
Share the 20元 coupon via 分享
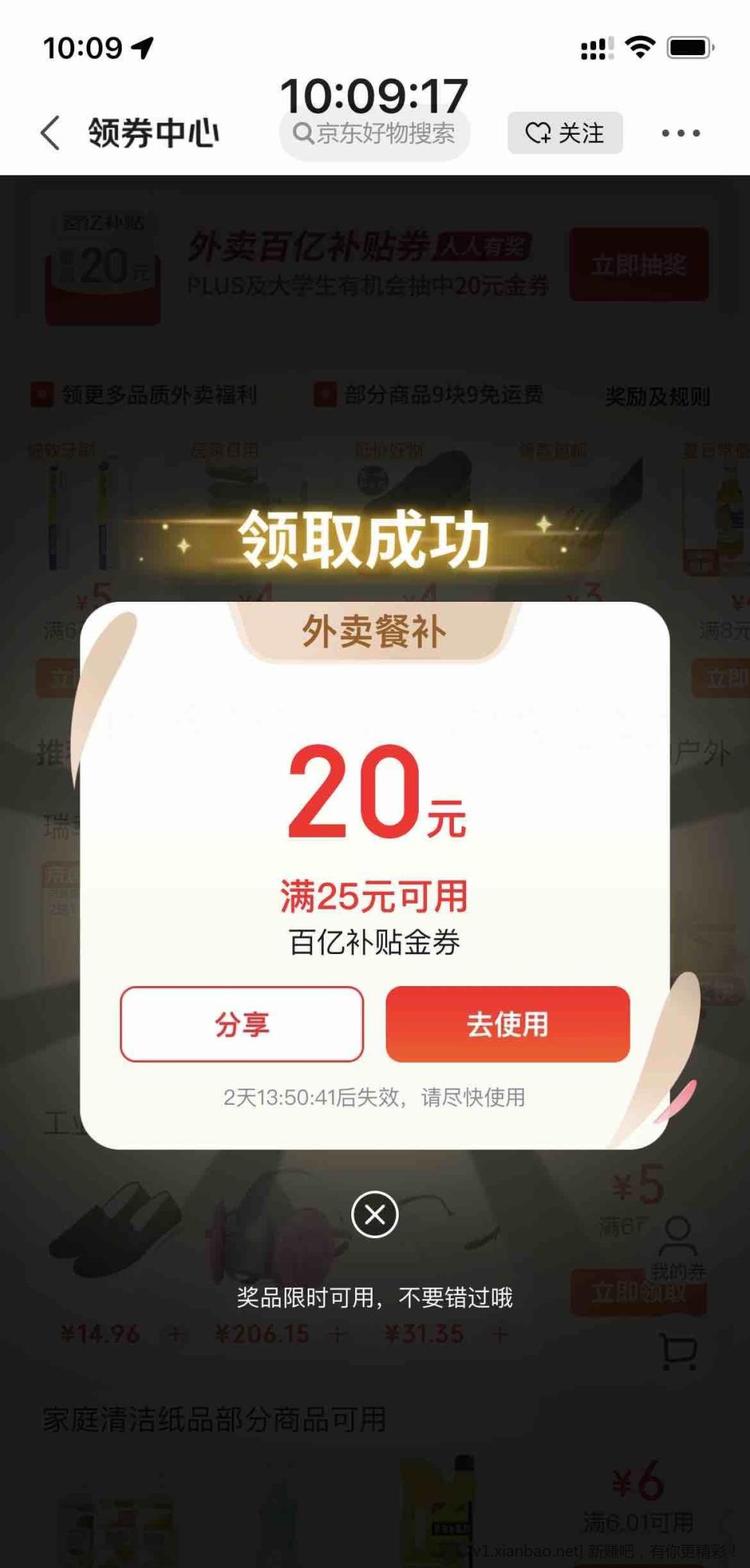pos(242,1024)
